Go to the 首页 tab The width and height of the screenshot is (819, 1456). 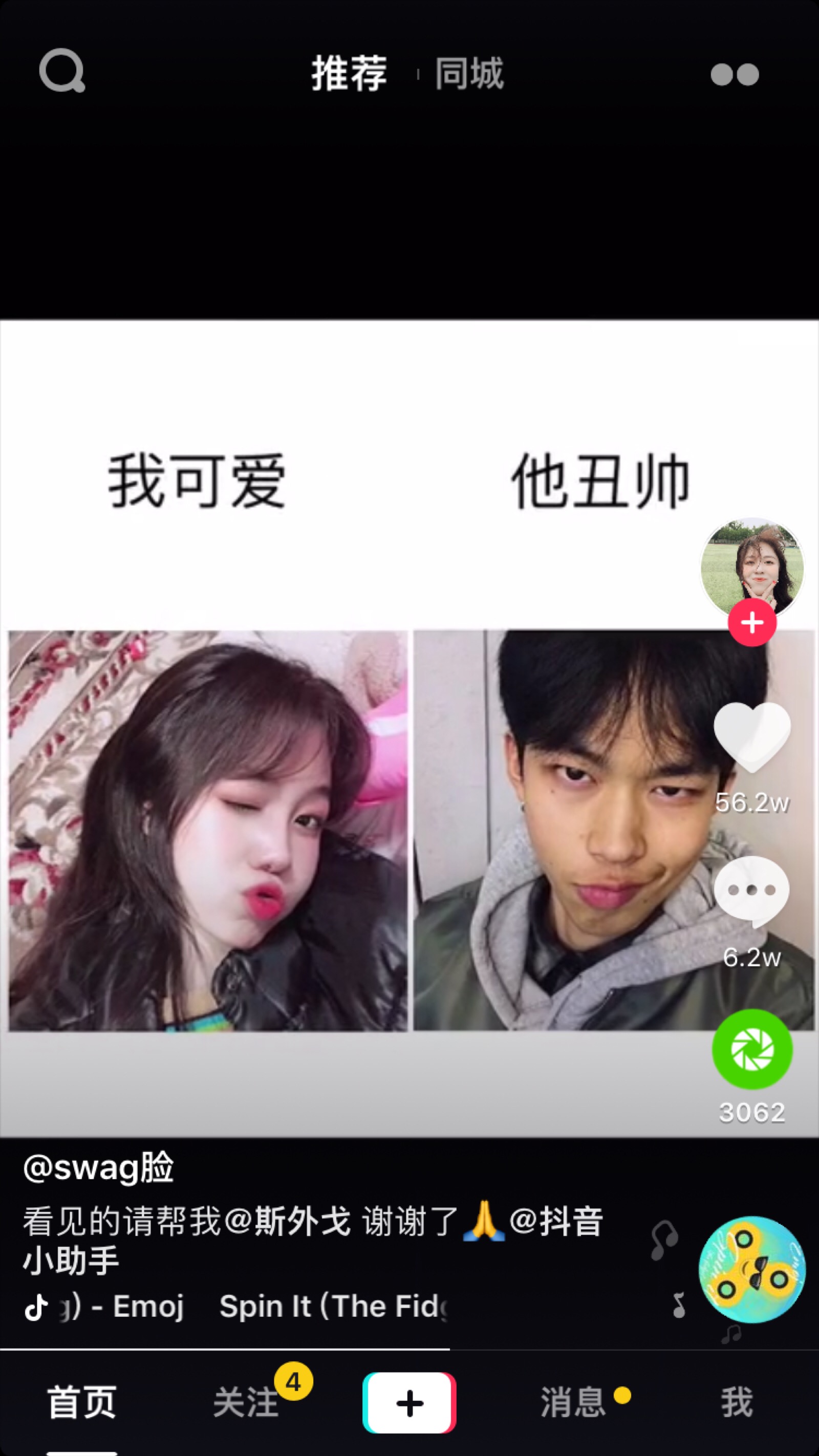81,1402
